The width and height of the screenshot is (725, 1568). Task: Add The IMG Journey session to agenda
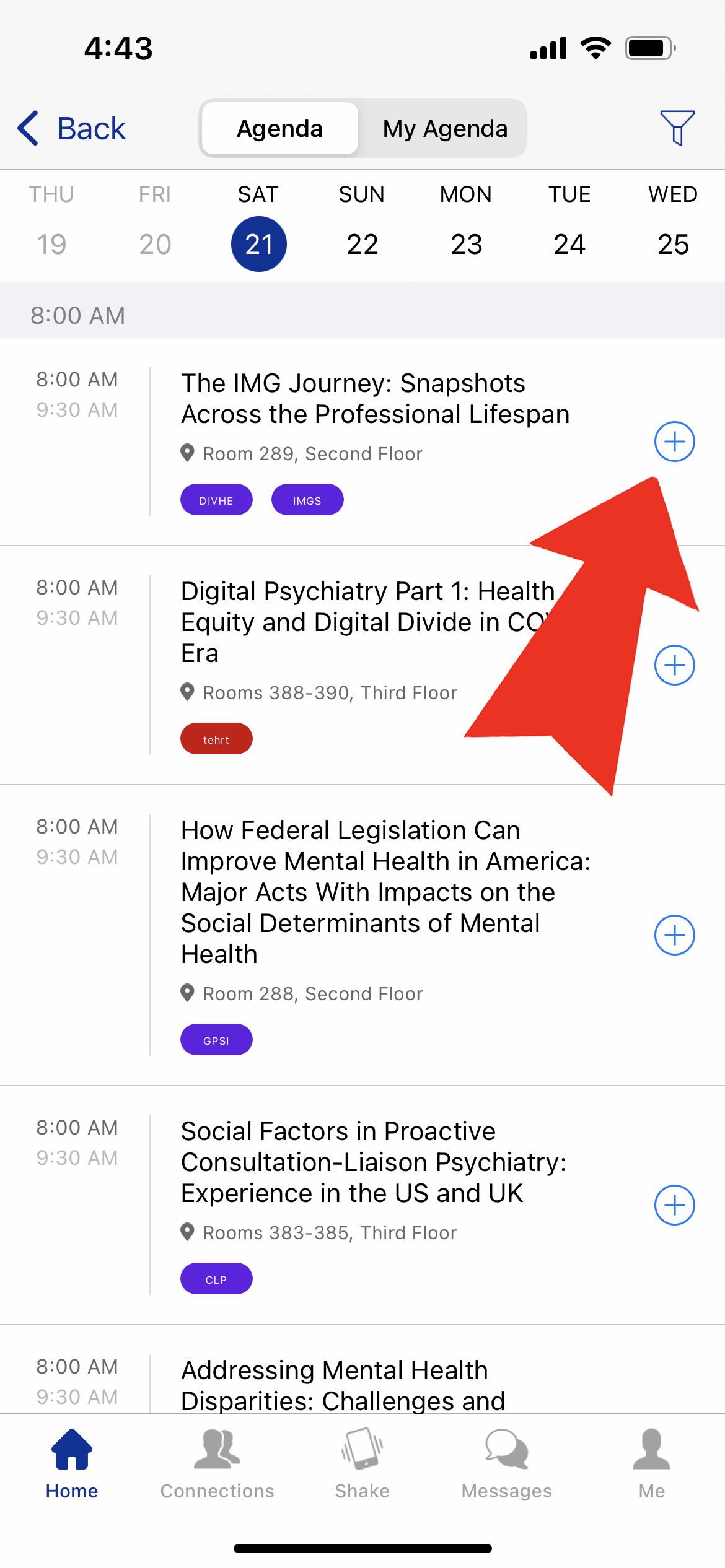pyautogui.click(x=674, y=442)
